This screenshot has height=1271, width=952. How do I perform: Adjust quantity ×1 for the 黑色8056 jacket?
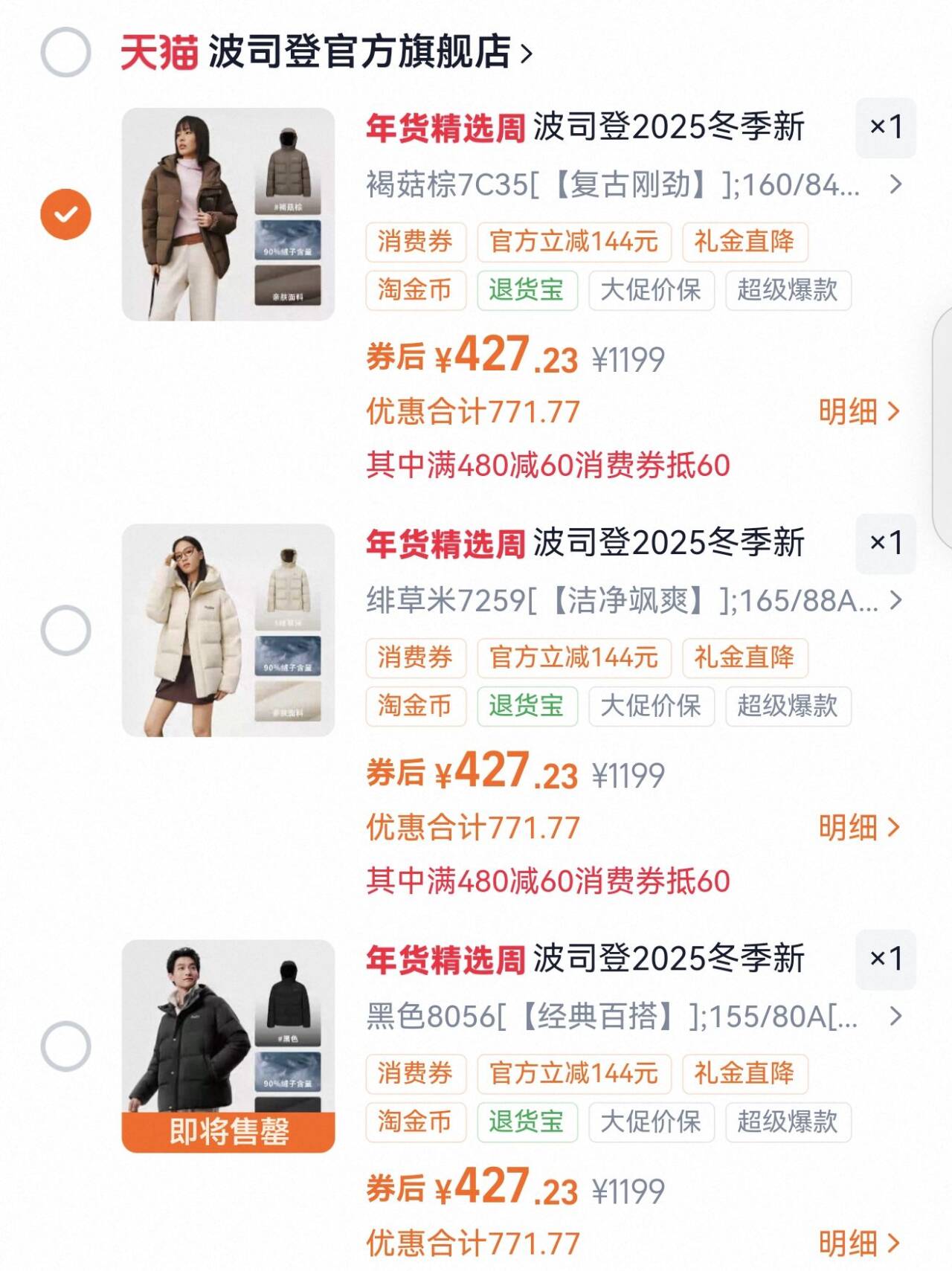pos(885,959)
